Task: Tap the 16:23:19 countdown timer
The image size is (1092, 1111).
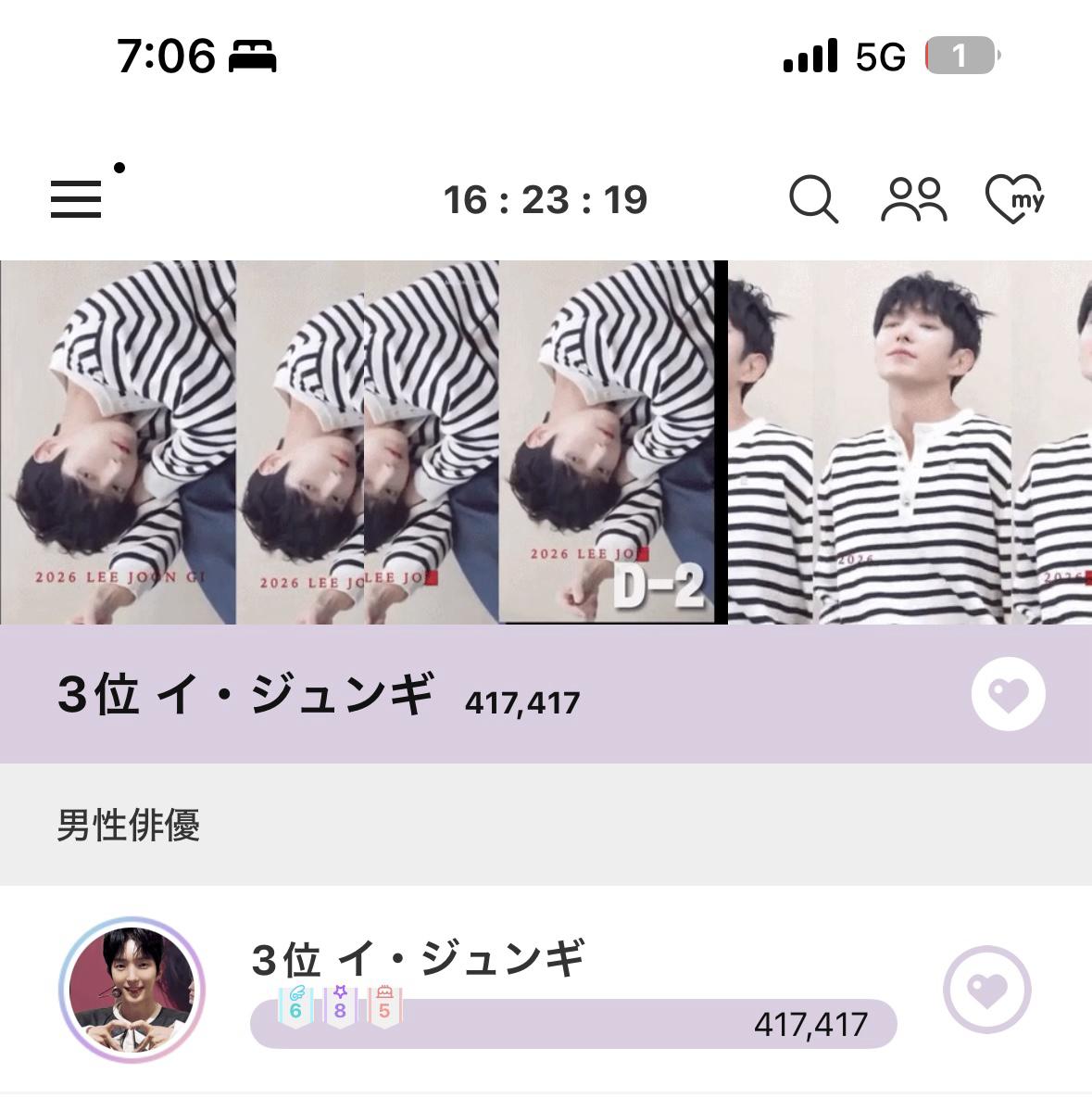Action: click(x=546, y=198)
